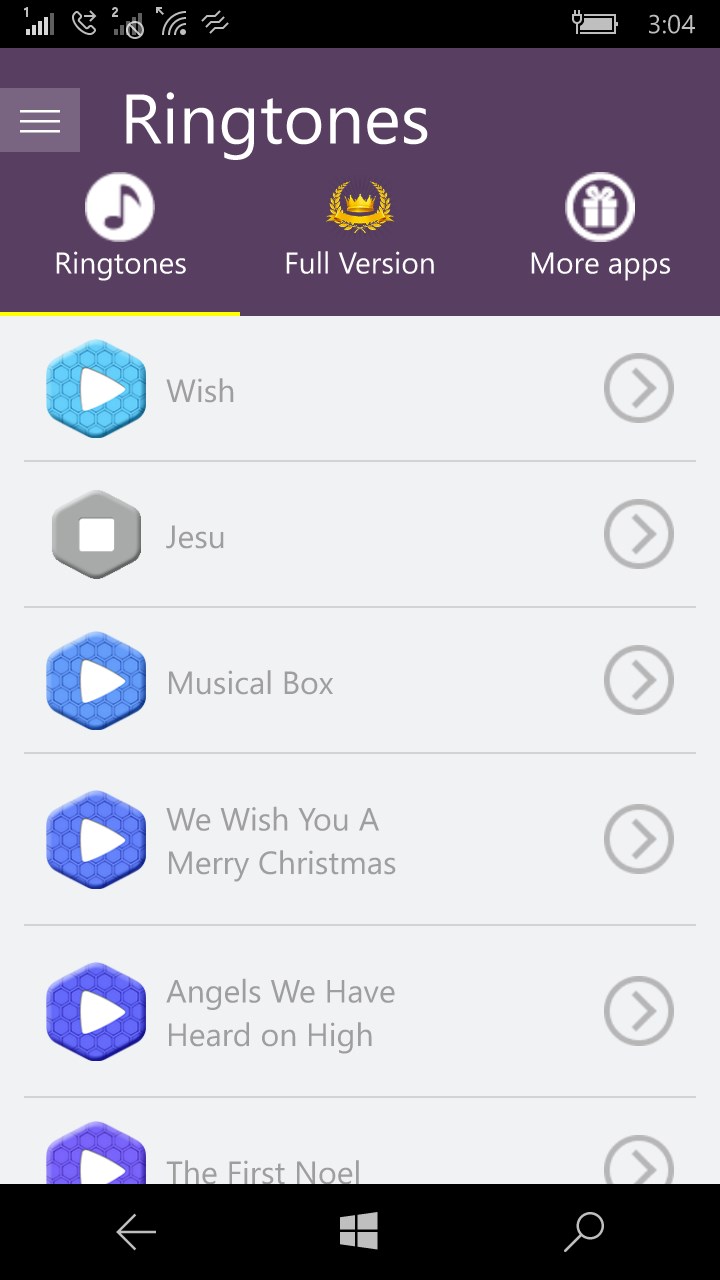Play Angels We Have Heard on High
The image size is (720, 1280).
(96, 1012)
